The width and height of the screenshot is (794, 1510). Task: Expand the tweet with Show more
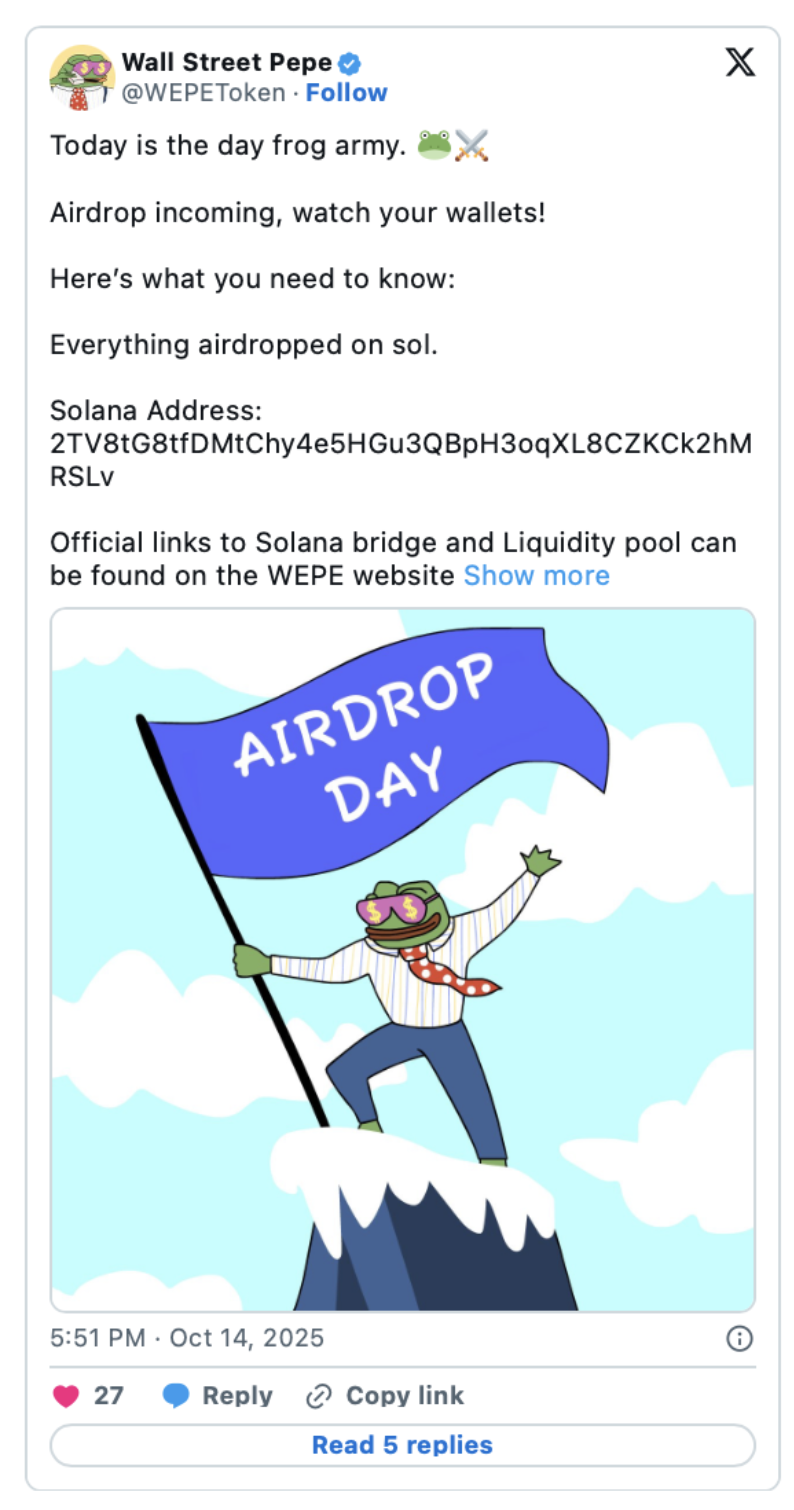coord(536,576)
